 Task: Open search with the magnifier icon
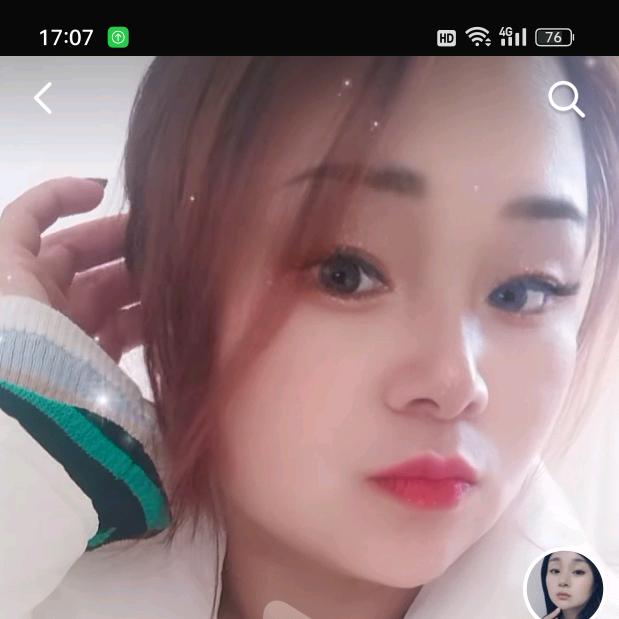point(566,99)
